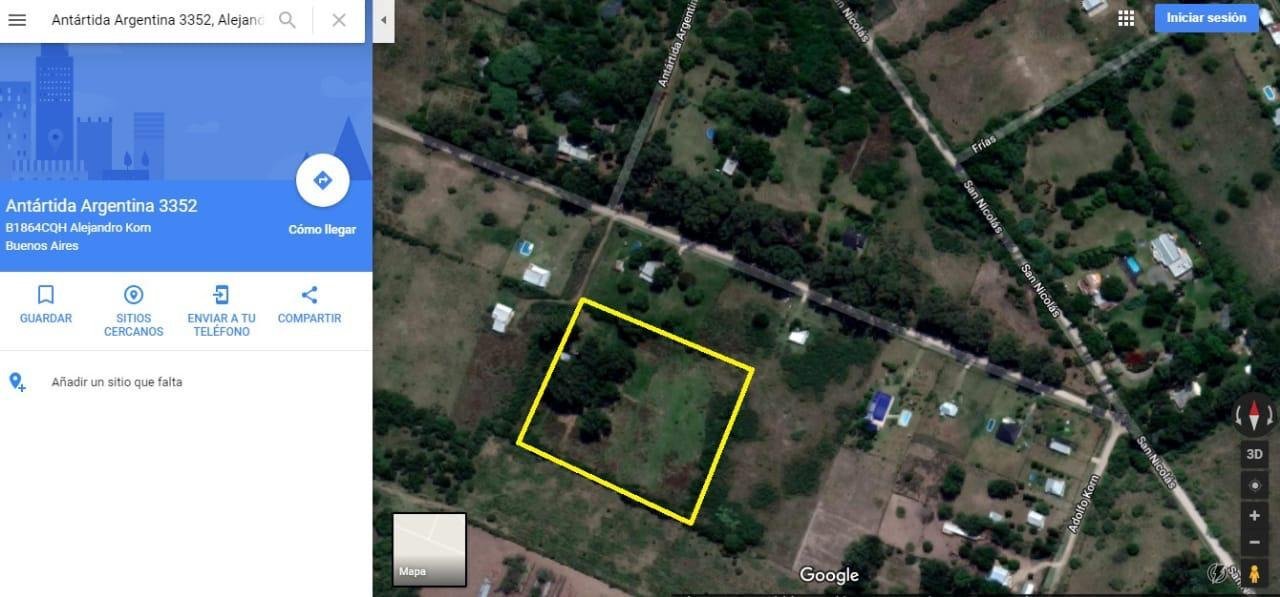Clear the search with the X
The width and height of the screenshot is (1280, 597).
[x=339, y=20]
